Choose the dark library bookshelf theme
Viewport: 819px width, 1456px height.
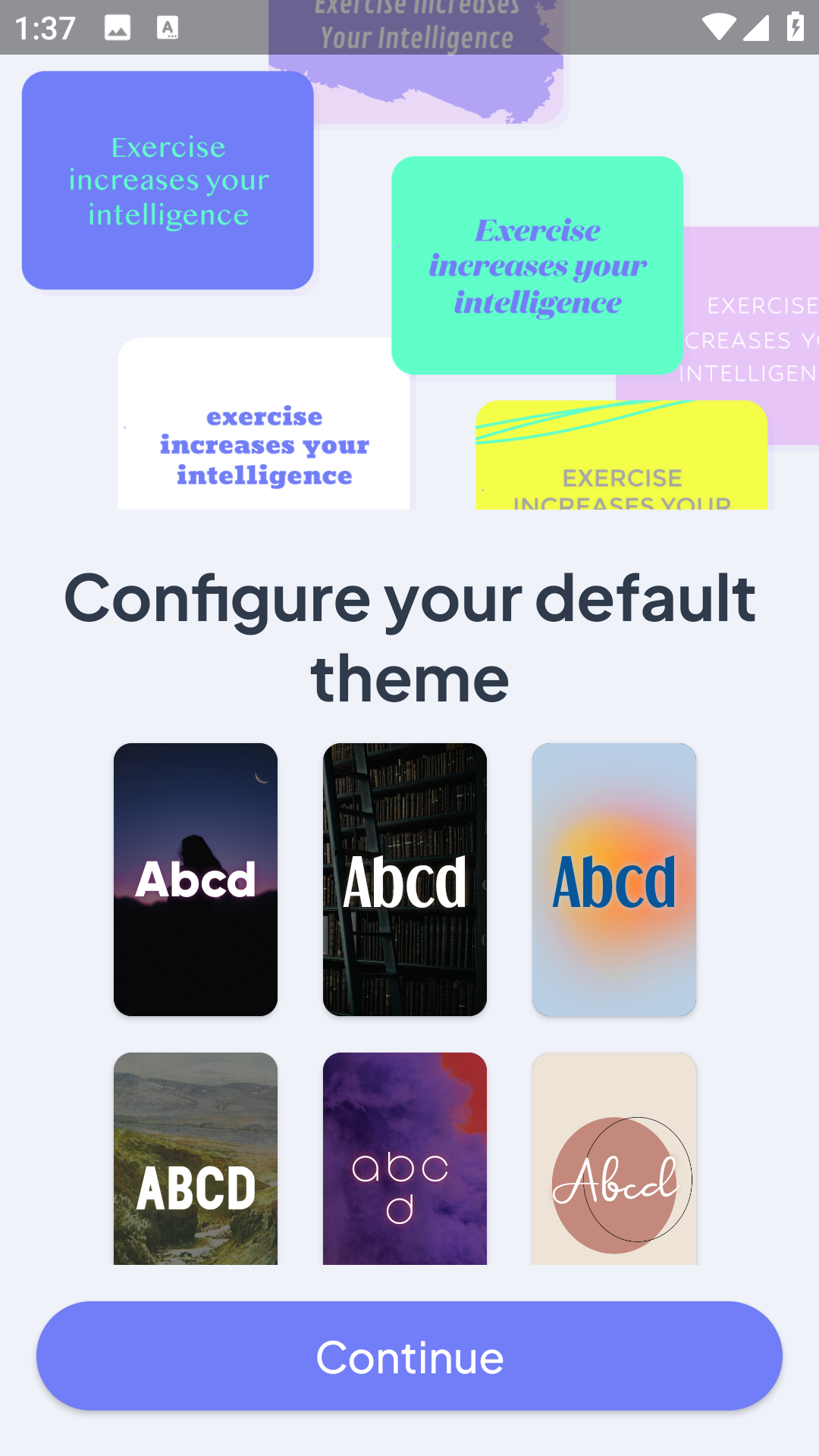tap(405, 879)
